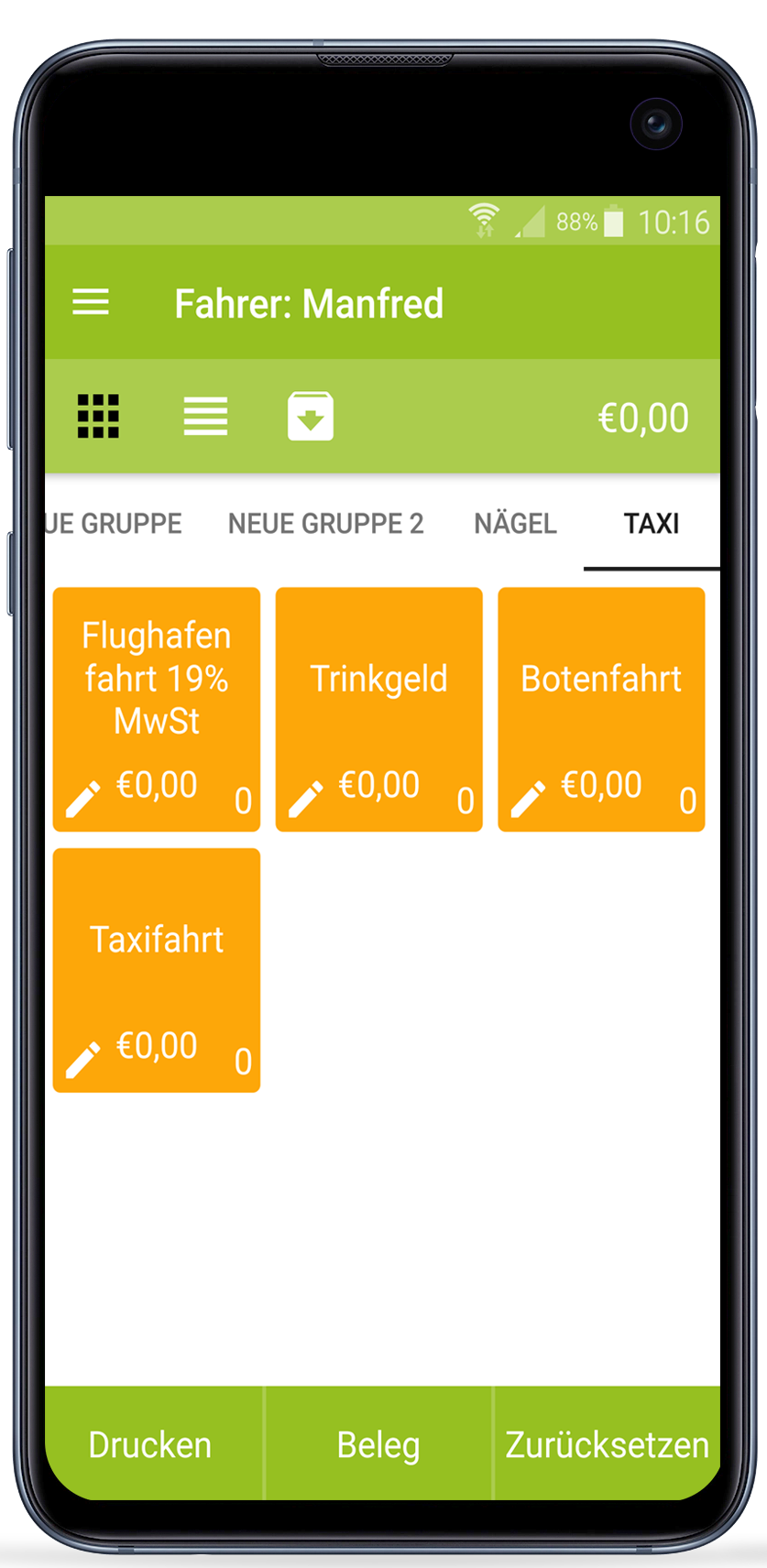This screenshot has height=1568, width=767.
Task: Switch to the grid view icon
Action: pyautogui.click(x=98, y=417)
